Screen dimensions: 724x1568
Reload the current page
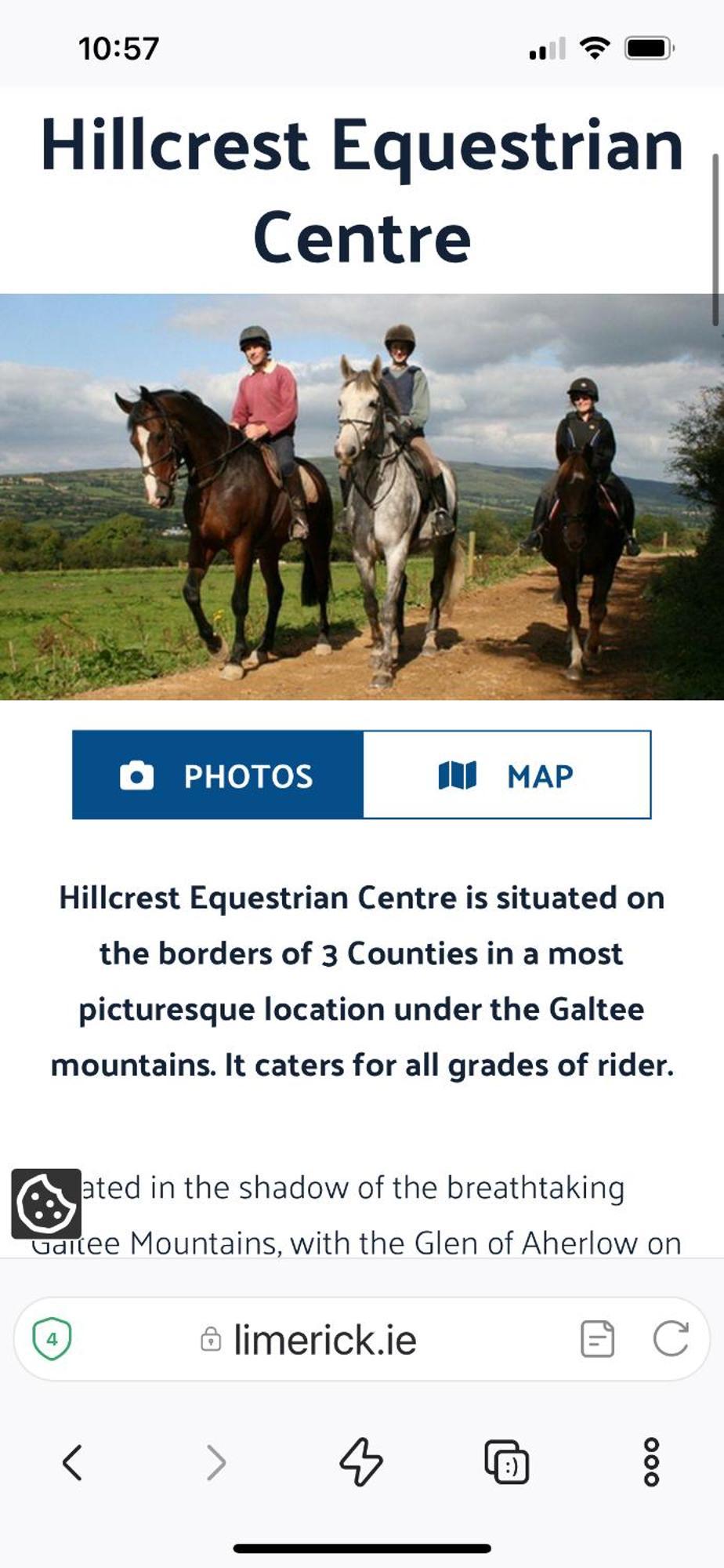coord(671,1339)
